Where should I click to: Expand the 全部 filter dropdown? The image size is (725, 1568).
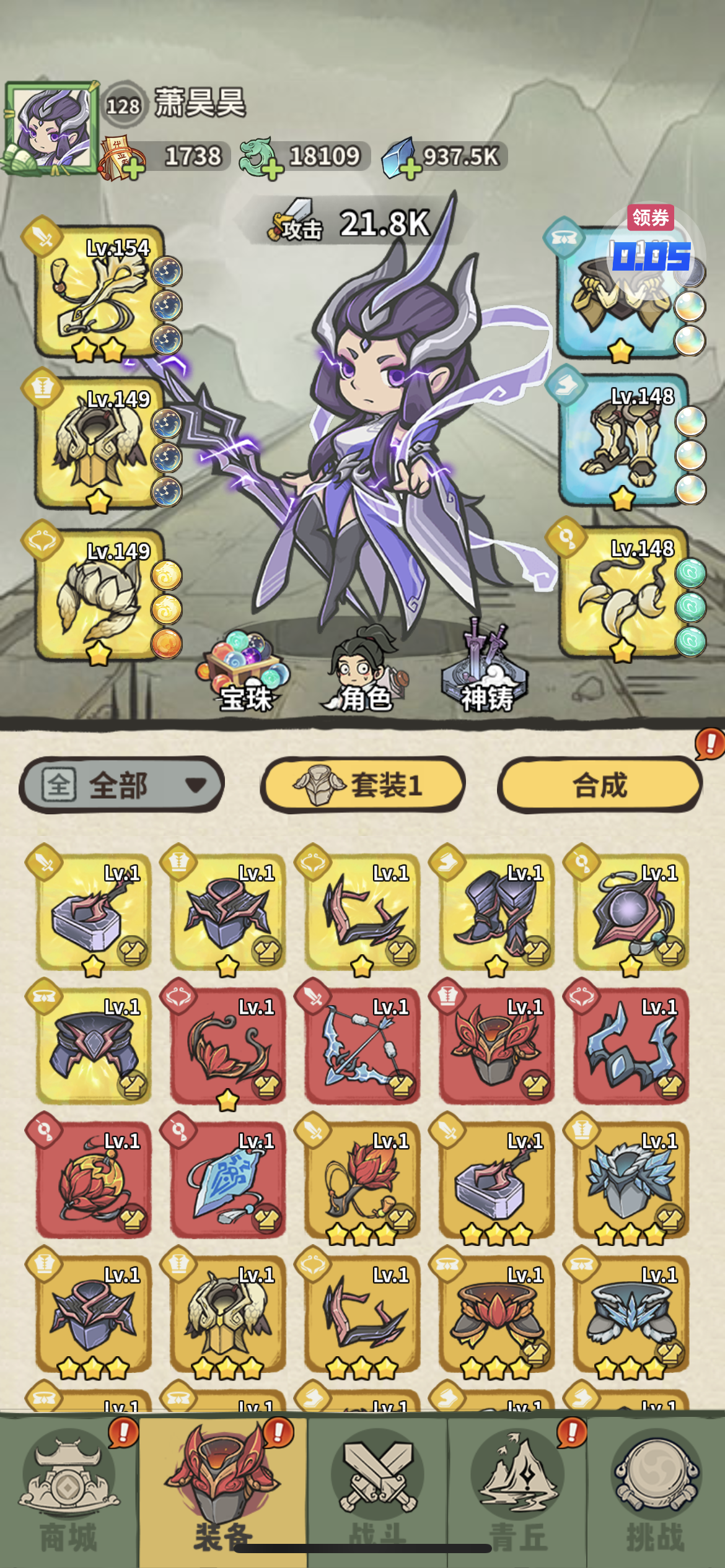click(x=121, y=785)
